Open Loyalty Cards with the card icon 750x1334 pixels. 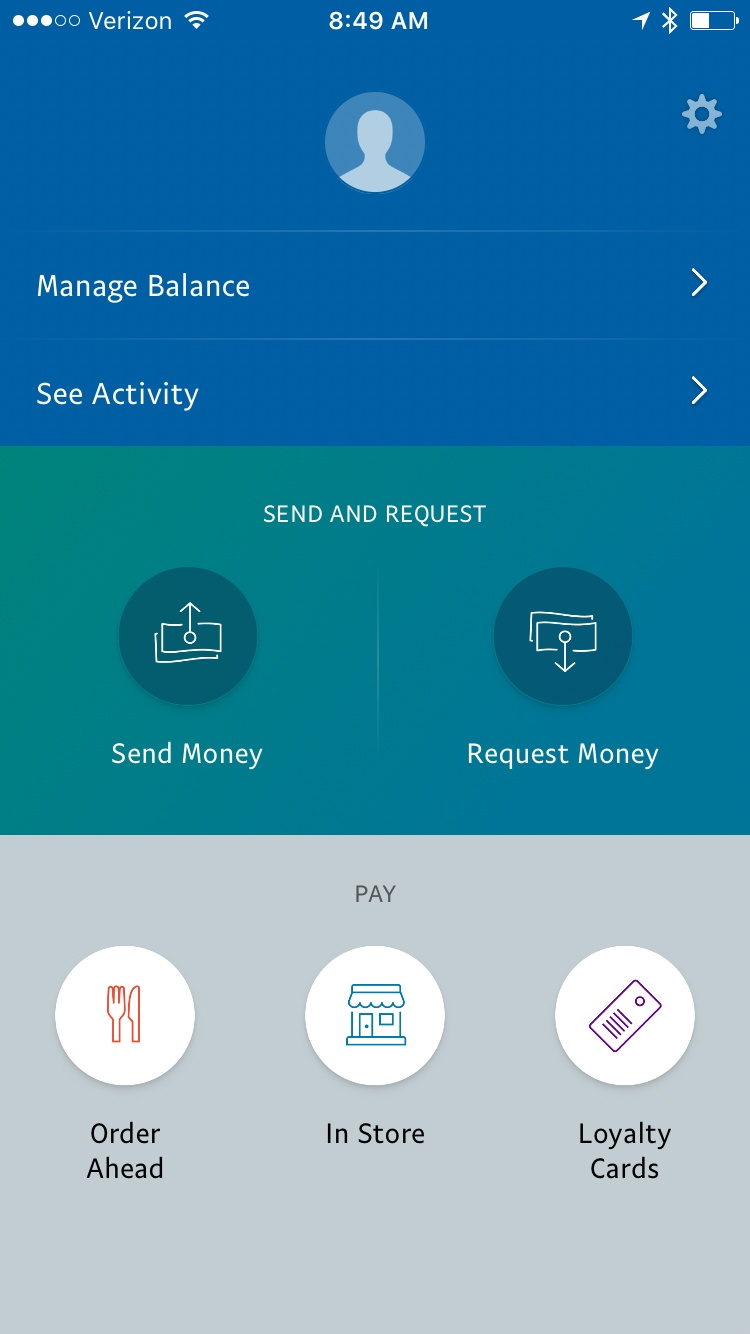(625, 1015)
